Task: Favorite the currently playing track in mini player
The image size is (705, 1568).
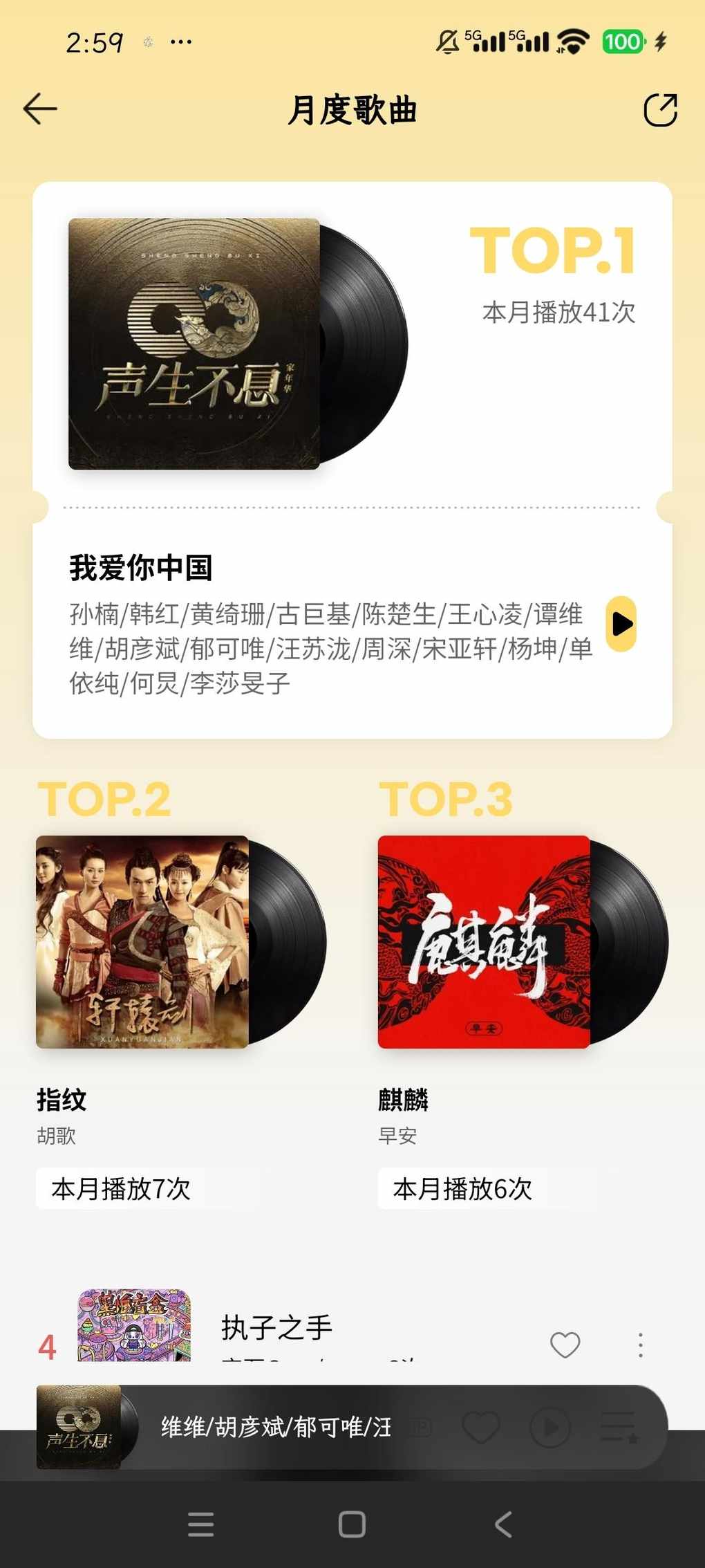Action: (x=480, y=1428)
